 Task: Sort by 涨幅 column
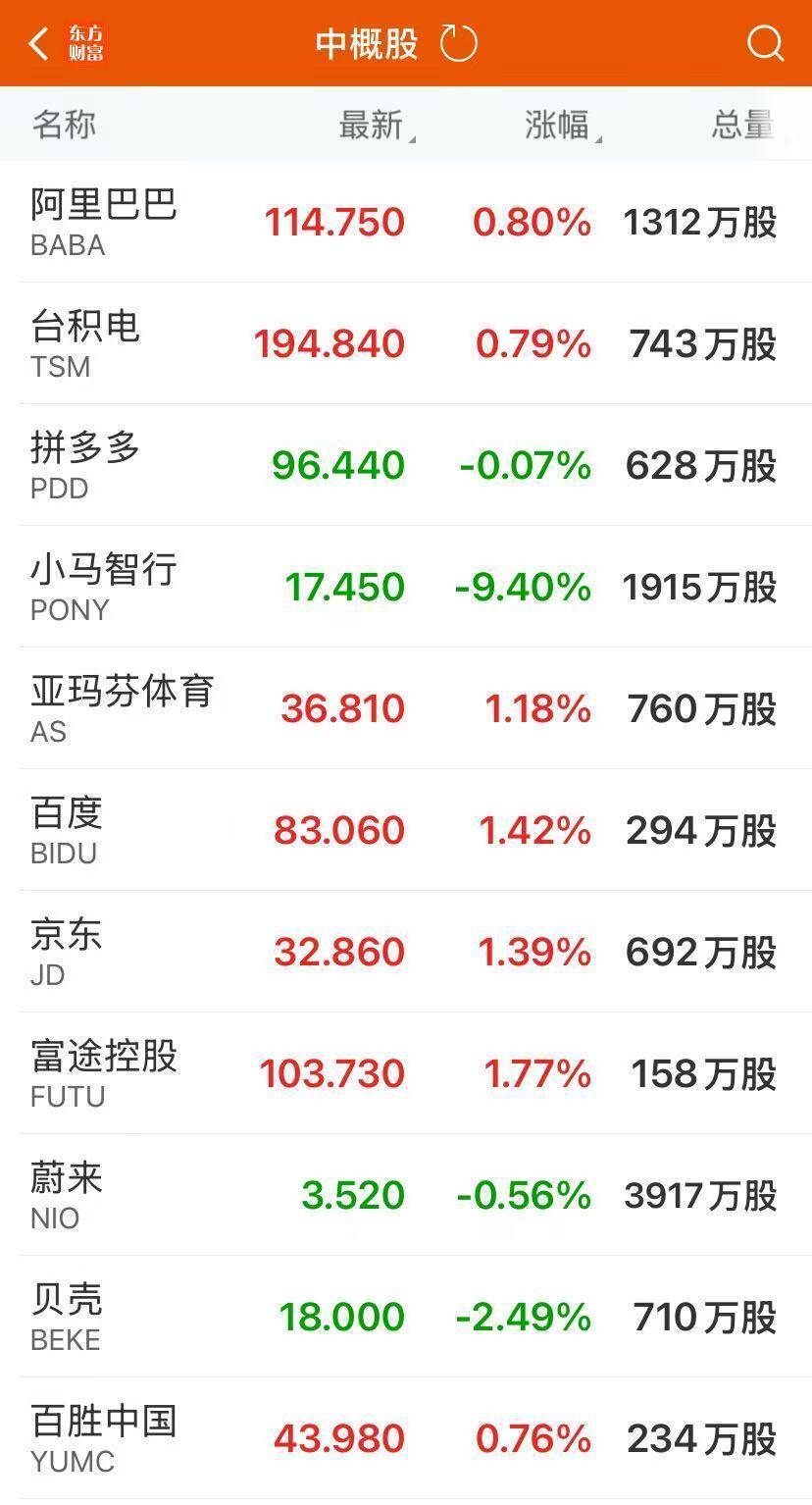coord(563,126)
